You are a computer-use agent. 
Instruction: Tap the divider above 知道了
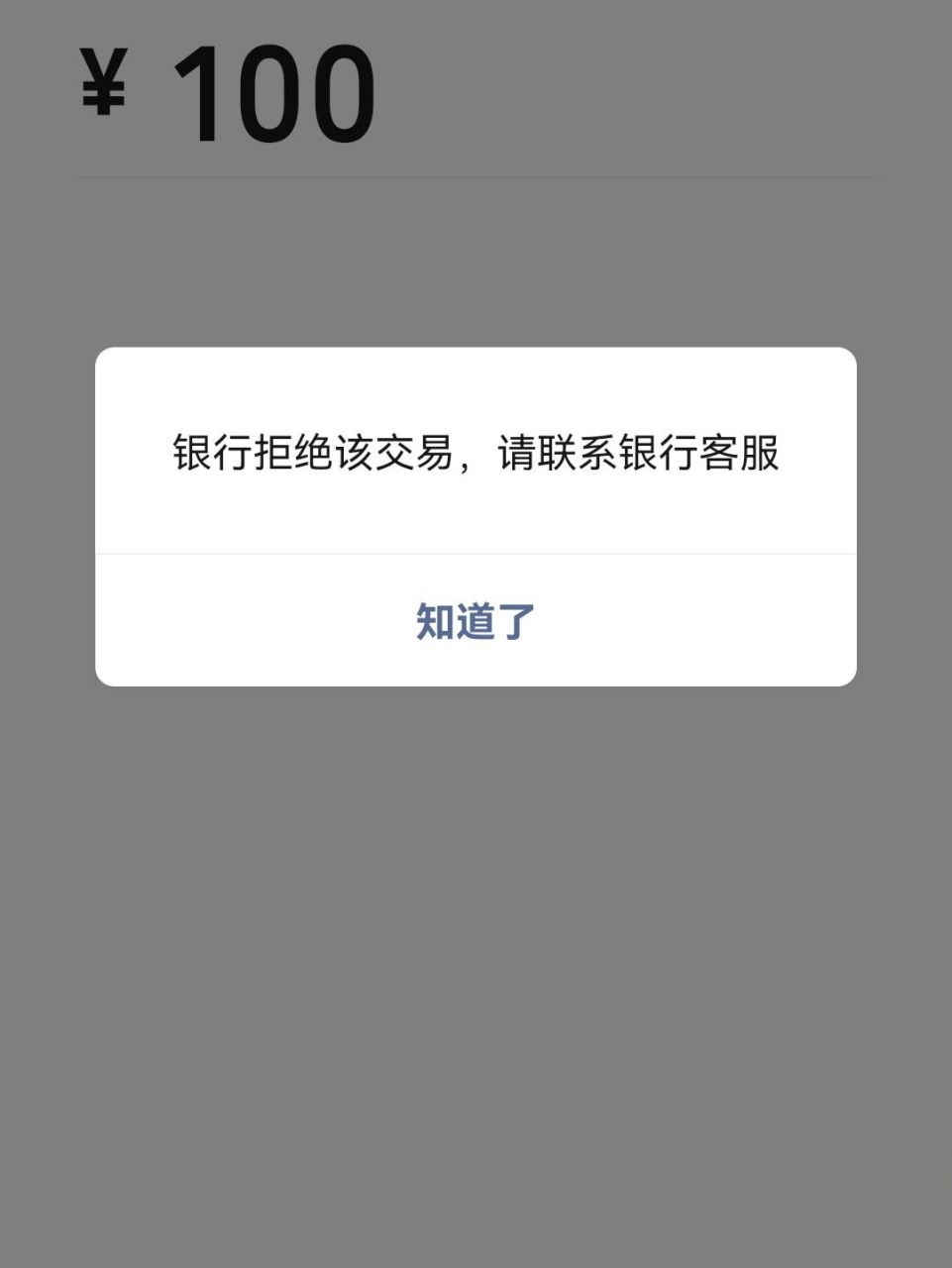476,558
